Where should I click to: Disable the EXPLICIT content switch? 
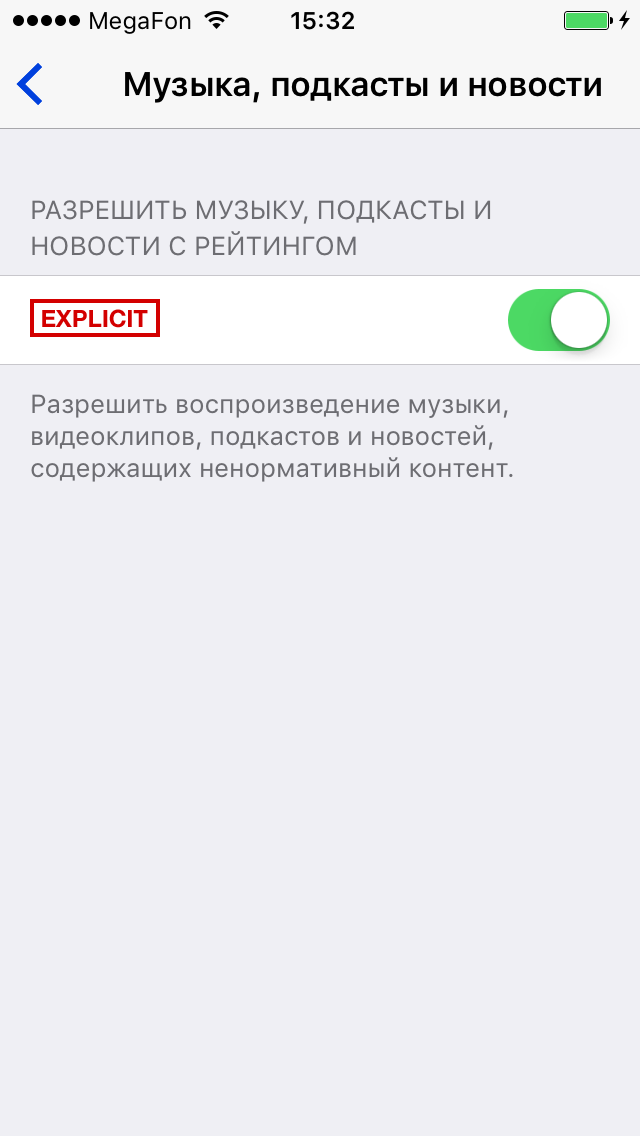tap(559, 320)
